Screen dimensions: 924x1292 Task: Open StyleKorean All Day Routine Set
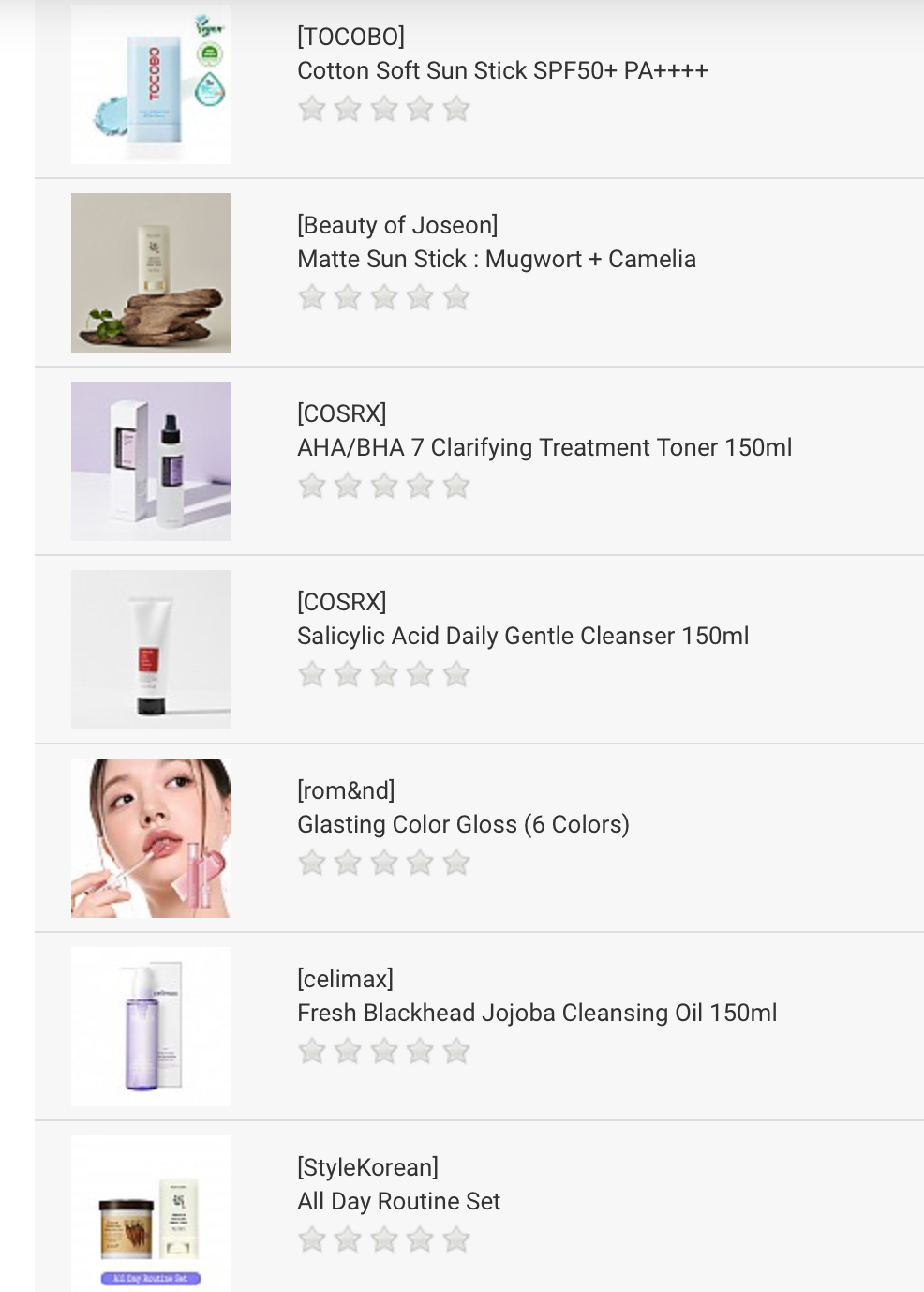(x=398, y=1201)
